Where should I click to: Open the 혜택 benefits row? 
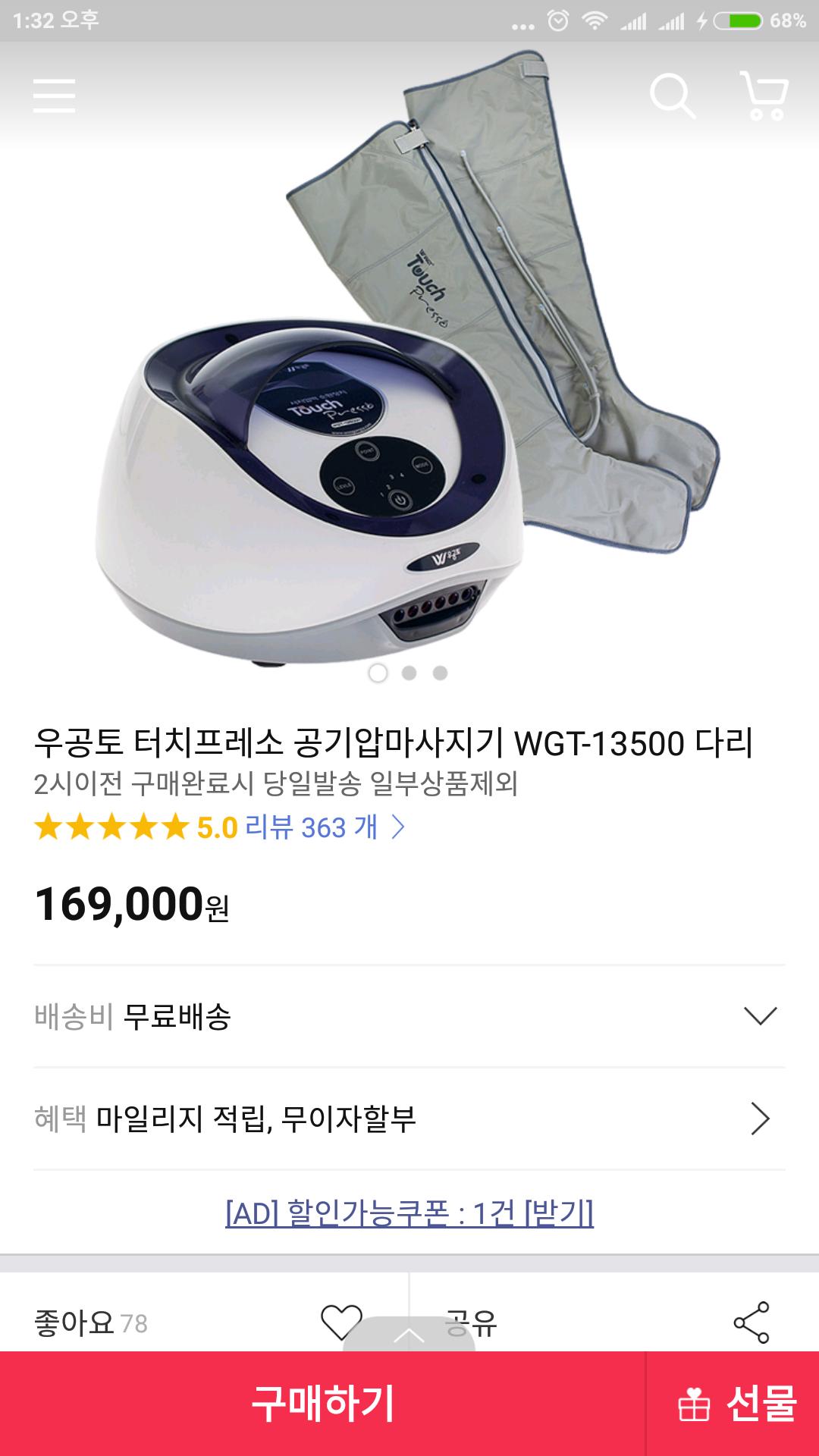pyautogui.click(x=760, y=1119)
